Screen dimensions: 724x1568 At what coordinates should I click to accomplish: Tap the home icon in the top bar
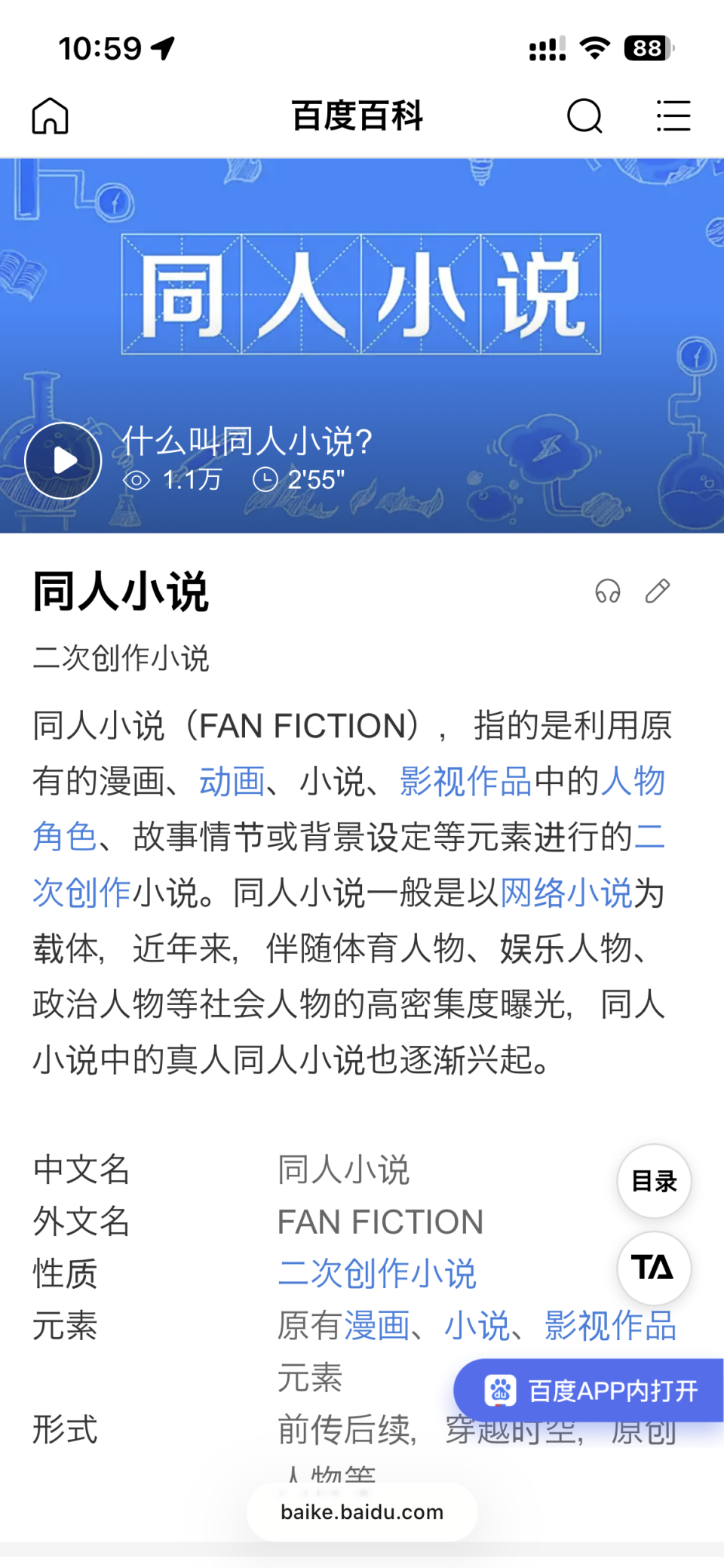50,116
